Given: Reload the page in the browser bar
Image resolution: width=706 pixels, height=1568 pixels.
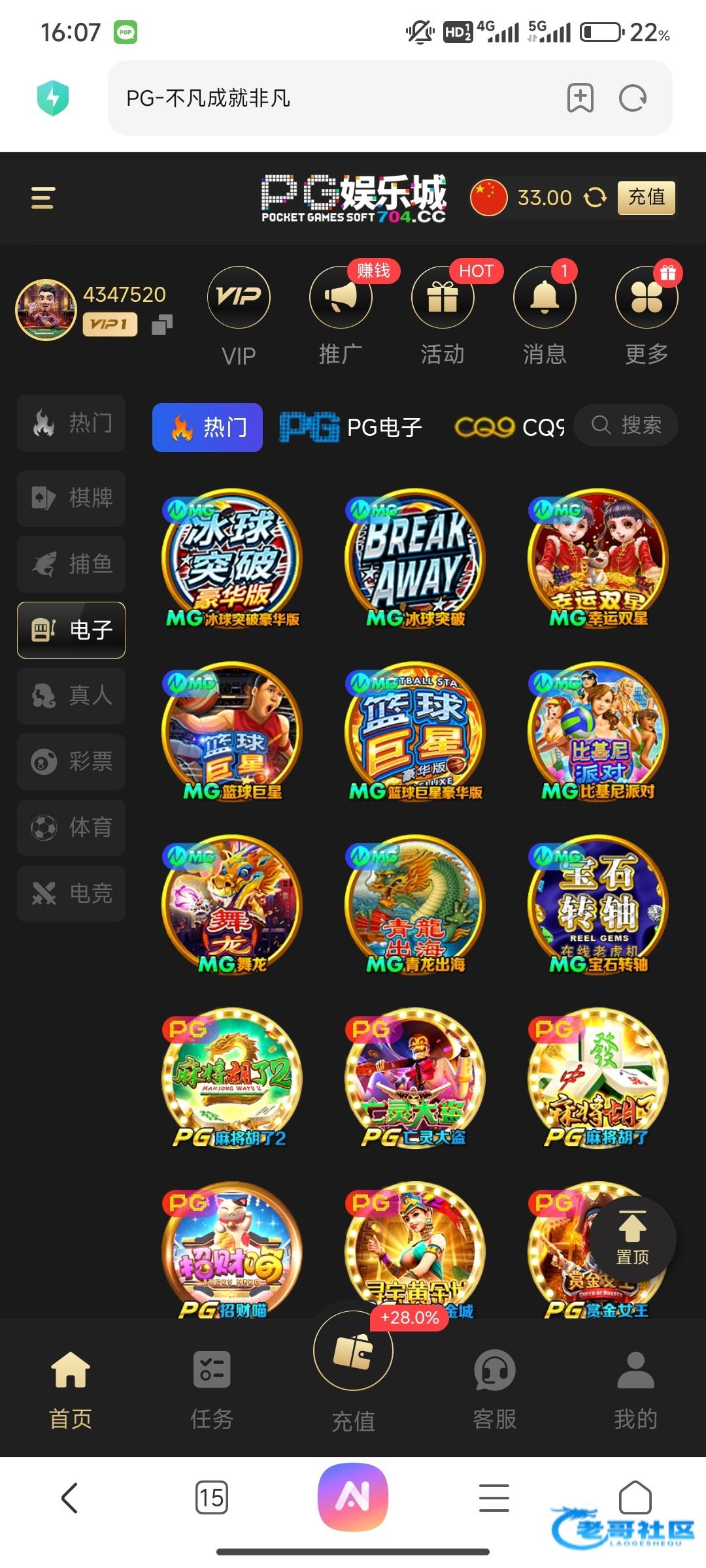Looking at the screenshot, I should [x=632, y=99].
